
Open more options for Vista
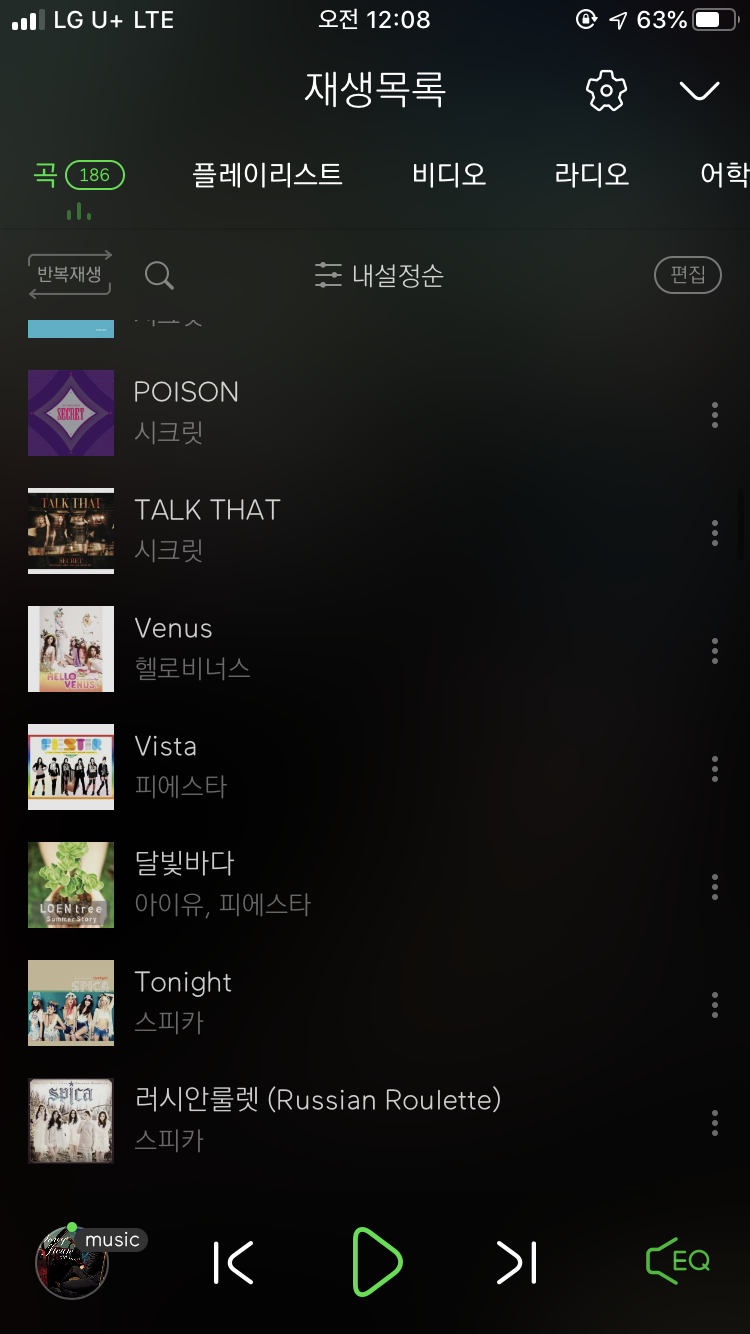pos(714,769)
